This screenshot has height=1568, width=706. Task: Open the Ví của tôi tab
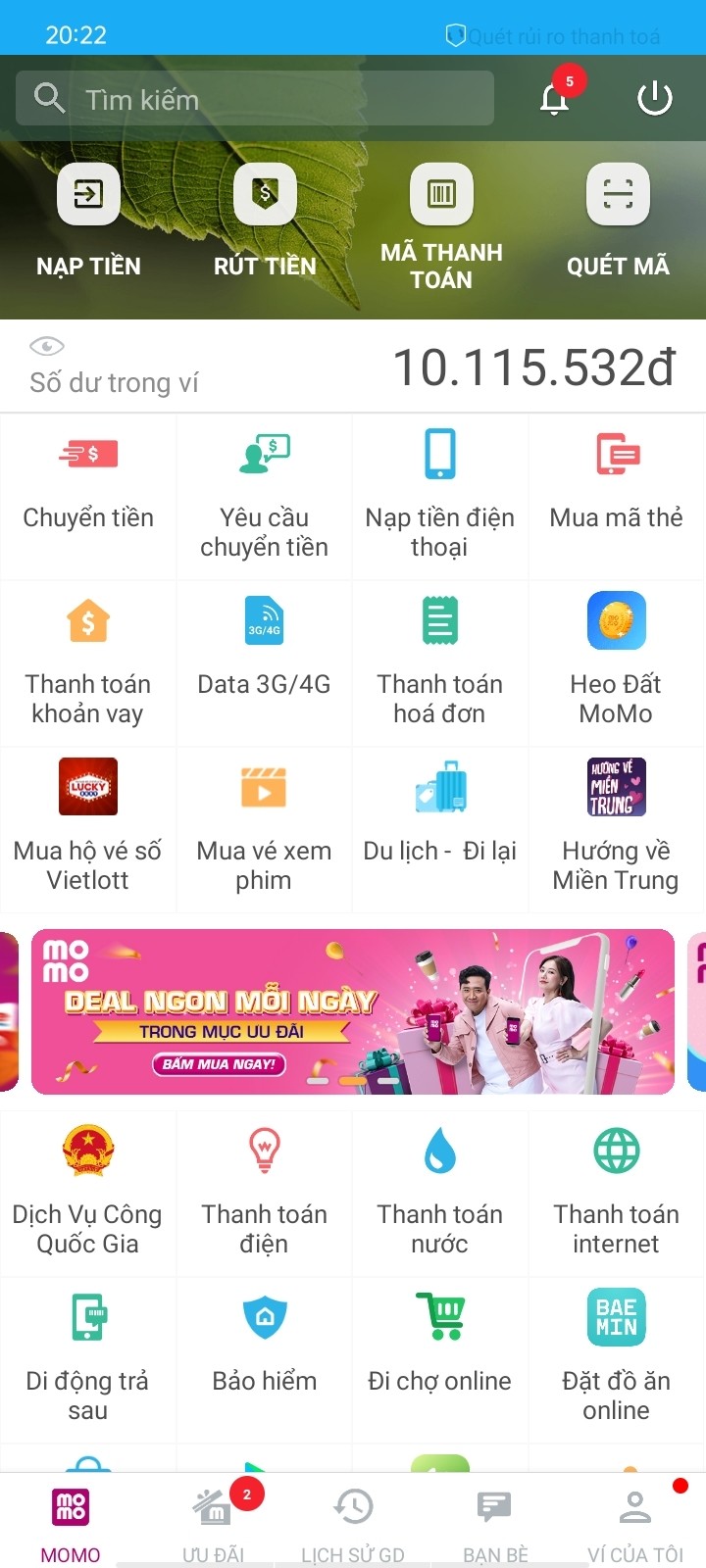(x=635, y=1524)
